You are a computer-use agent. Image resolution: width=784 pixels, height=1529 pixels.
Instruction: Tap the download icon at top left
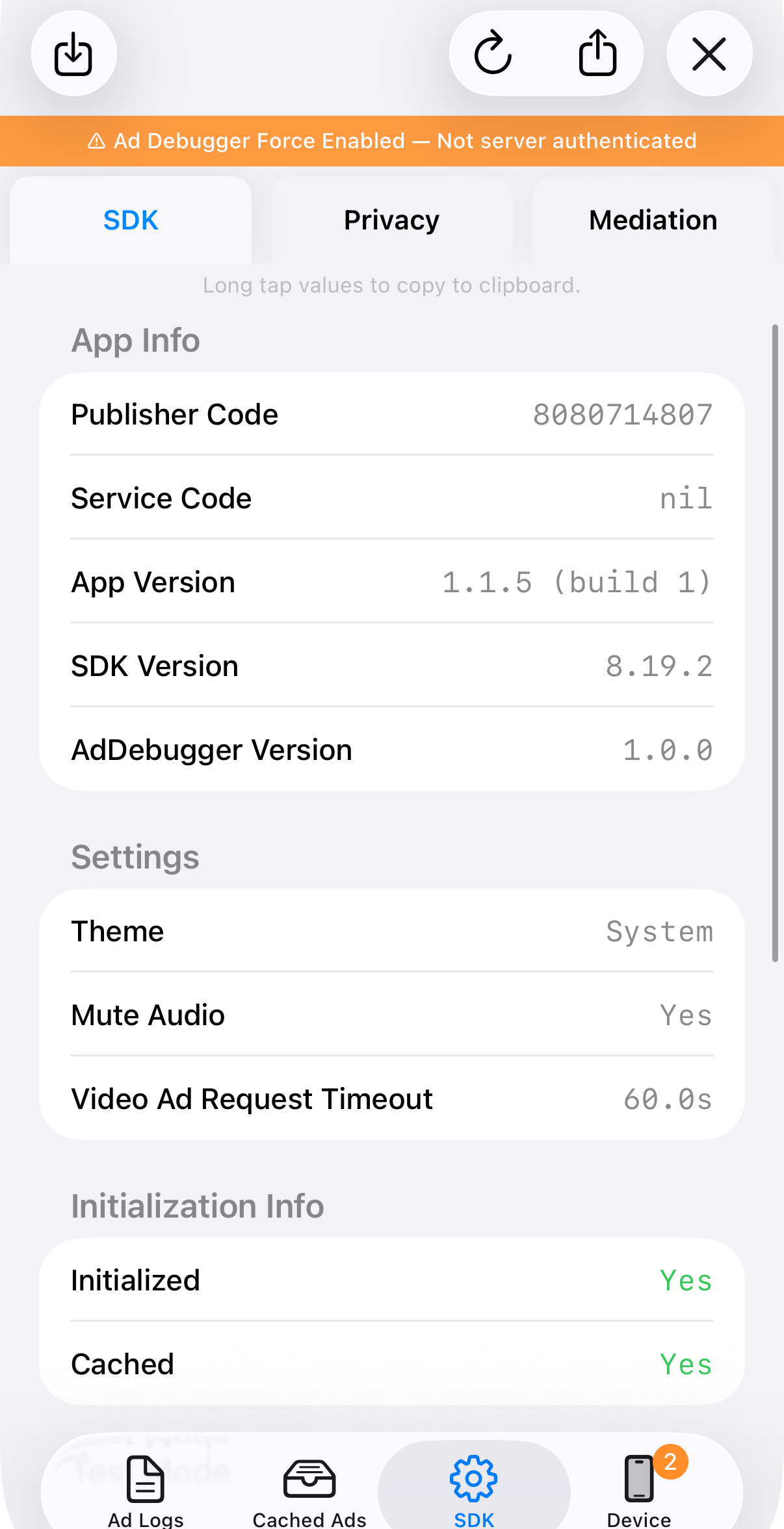pyautogui.click(x=73, y=54)
